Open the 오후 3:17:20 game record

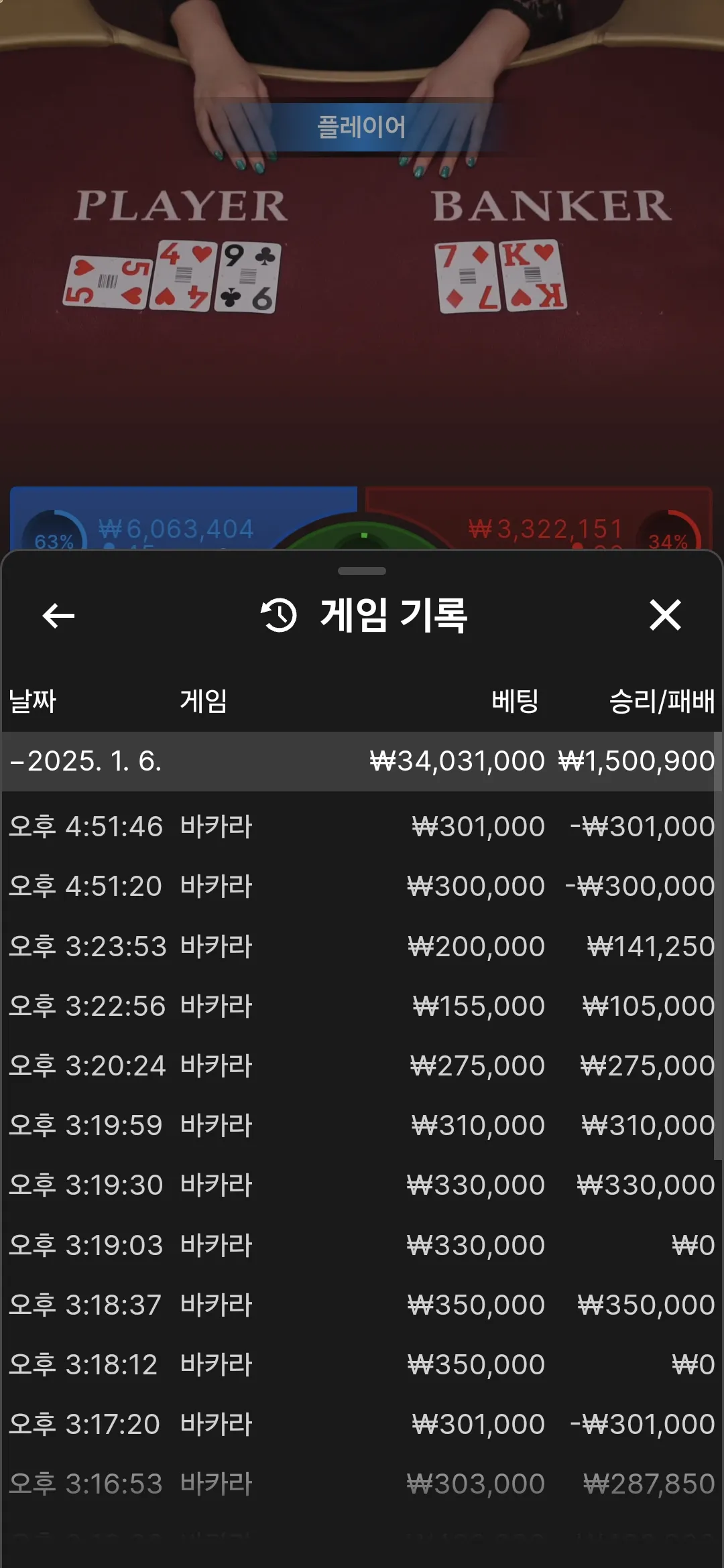click(x=362, y=1424)
